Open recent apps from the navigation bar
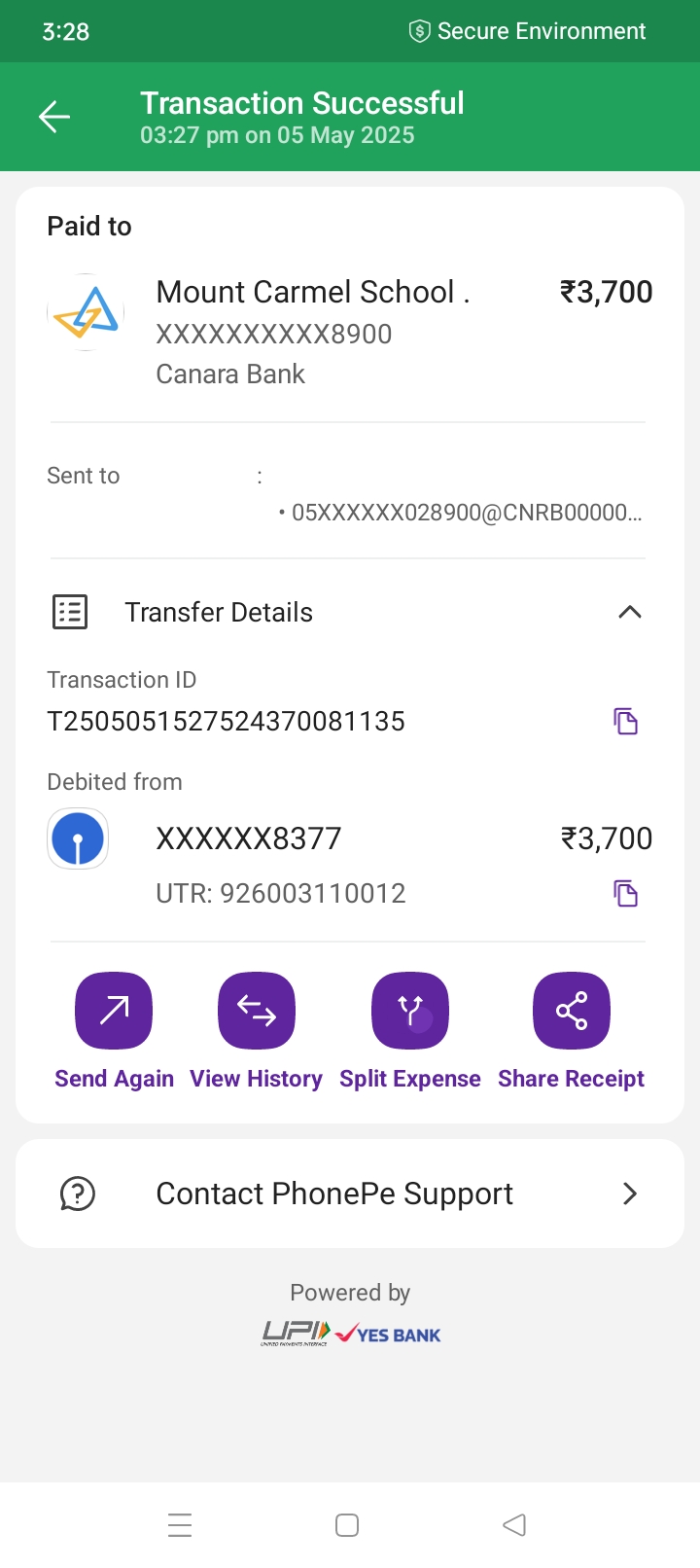This screenshot has height=1568, width=700. point(180,1525)
